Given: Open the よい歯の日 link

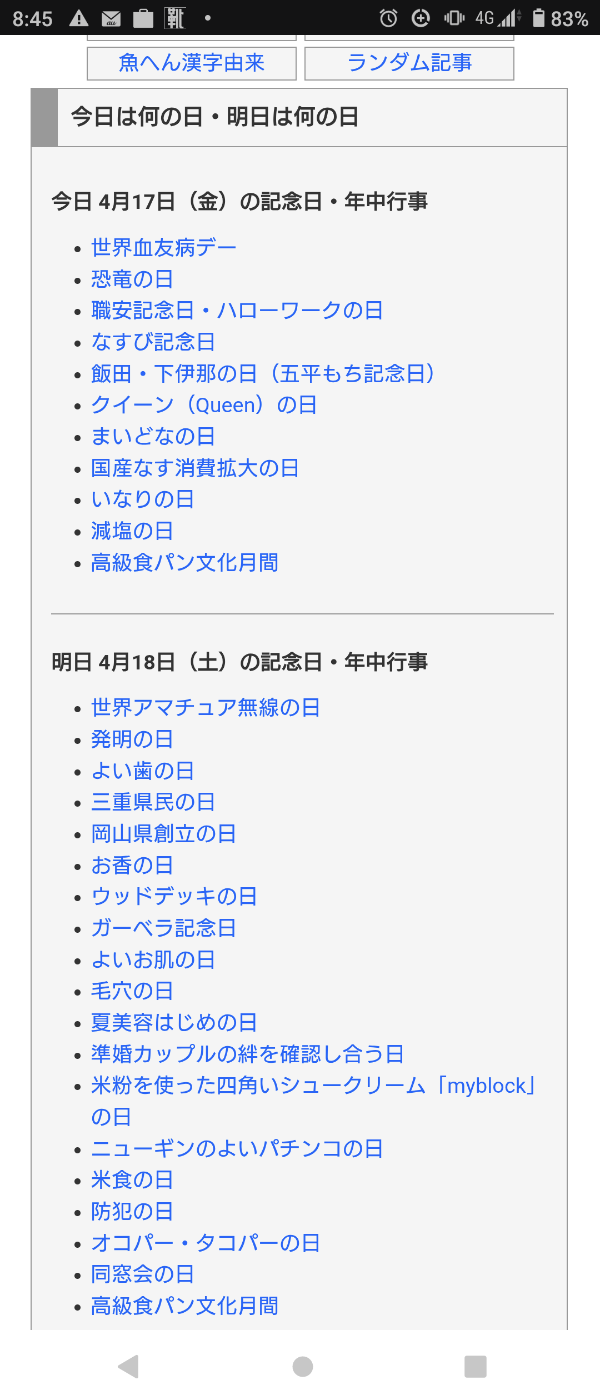Looking at the screenshot, I should click(x=143, y=771).
